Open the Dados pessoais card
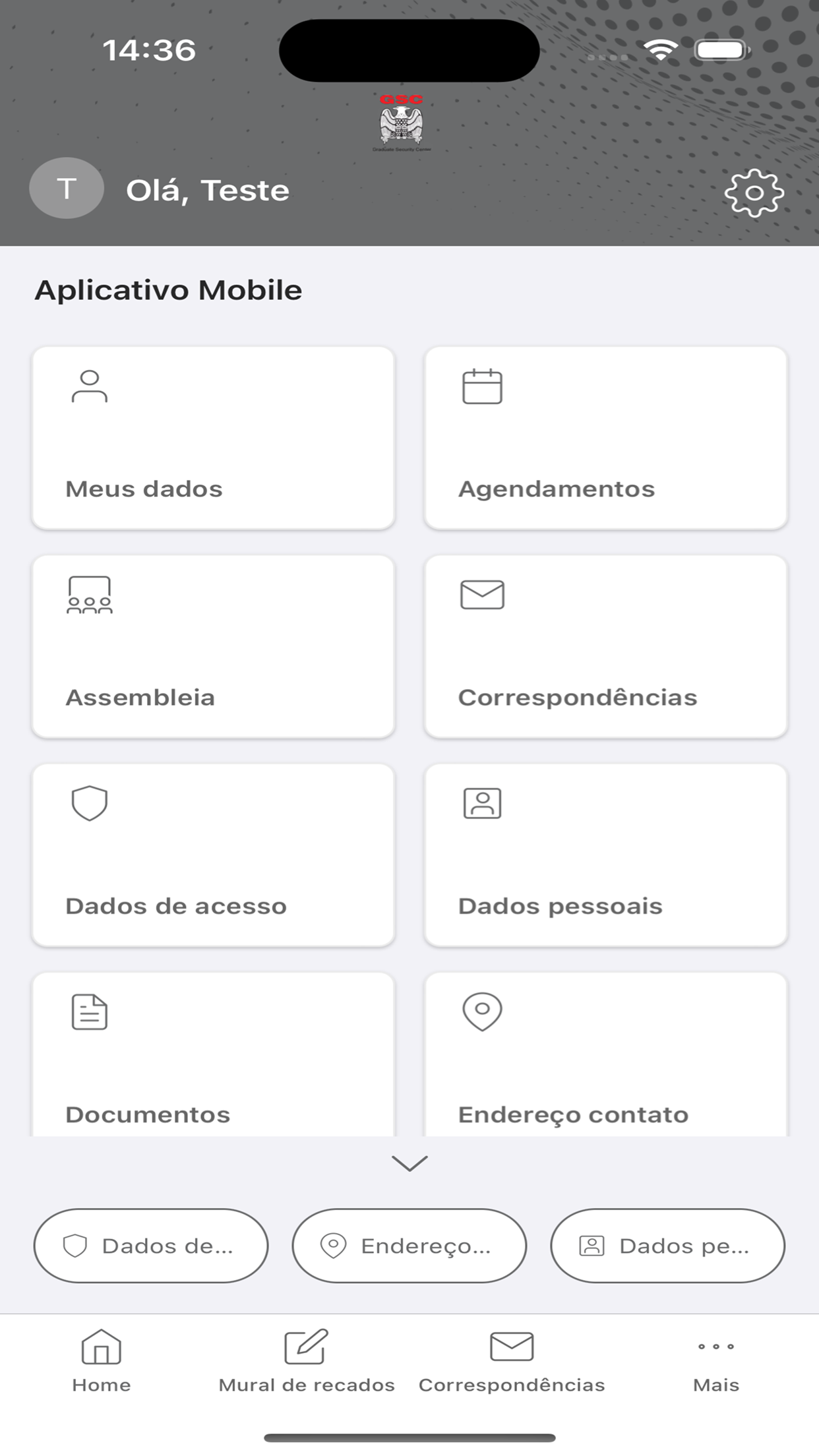This screenshot has height=1456, width=819. tap(606, 855)
